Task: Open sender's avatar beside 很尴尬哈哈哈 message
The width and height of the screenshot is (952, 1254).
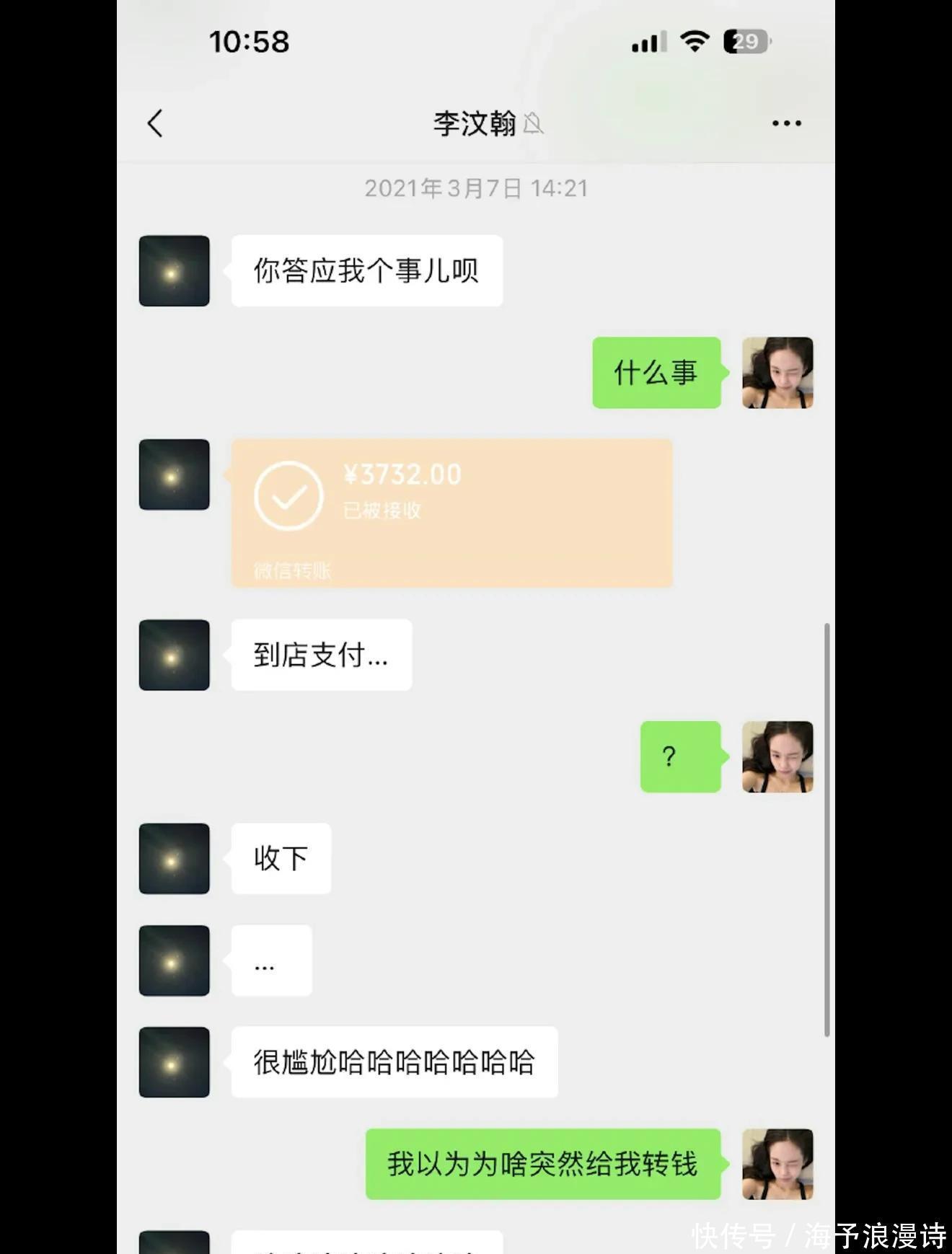Action: coord(174,1062)
